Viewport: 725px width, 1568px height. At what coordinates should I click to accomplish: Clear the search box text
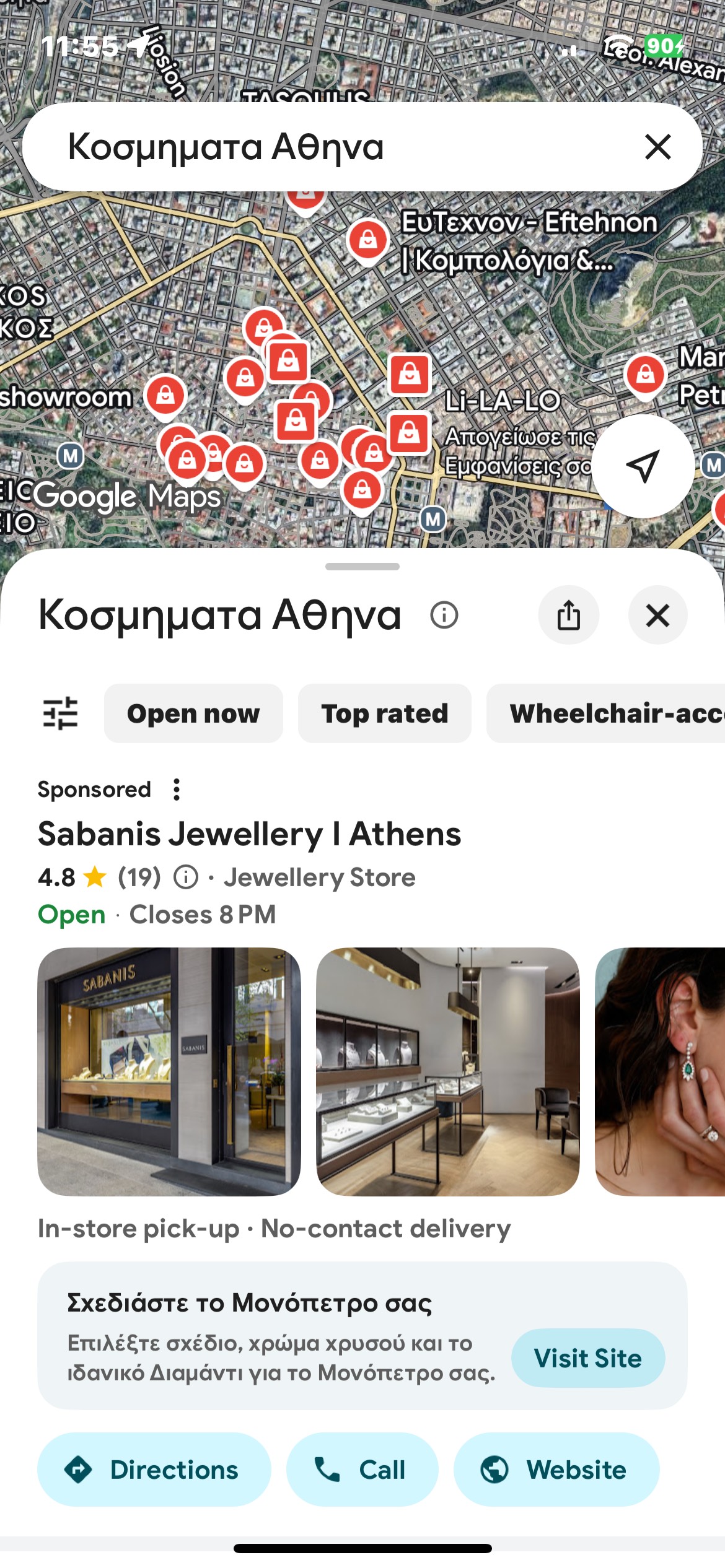[657, 147]
